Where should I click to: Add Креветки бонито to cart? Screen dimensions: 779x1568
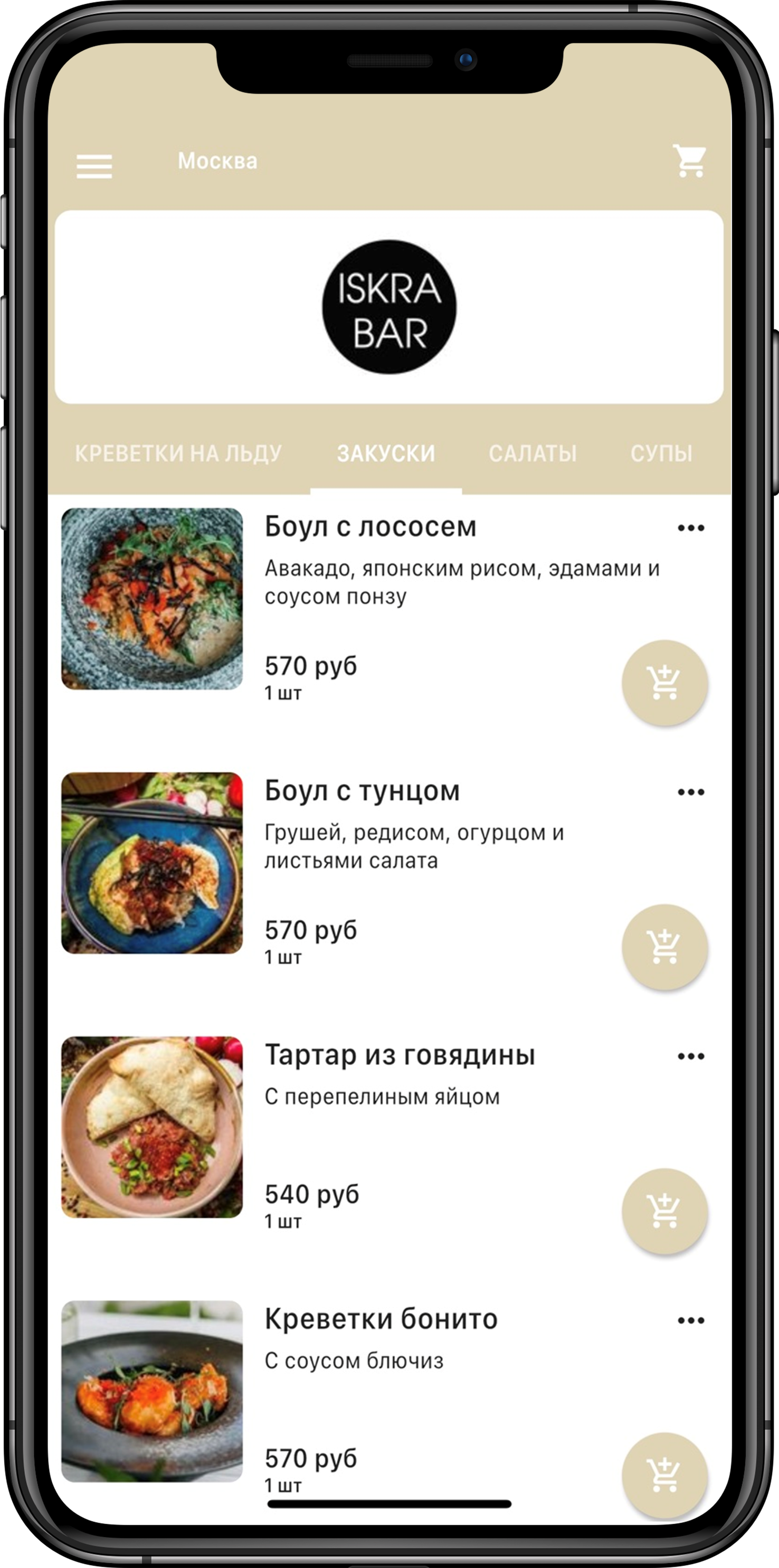coord(664,1473)
